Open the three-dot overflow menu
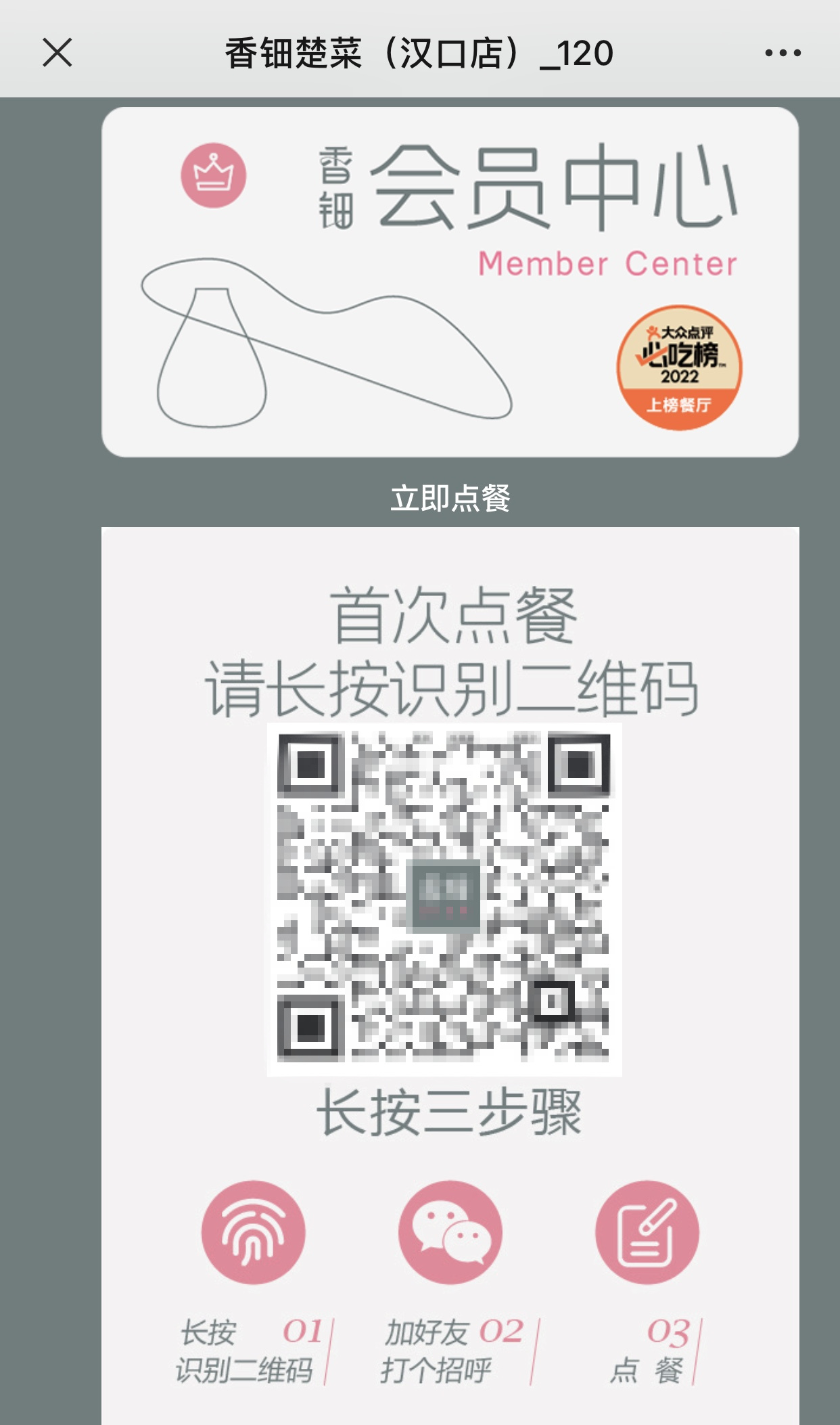The image size is (840, 1425). (x=783, y=53)
